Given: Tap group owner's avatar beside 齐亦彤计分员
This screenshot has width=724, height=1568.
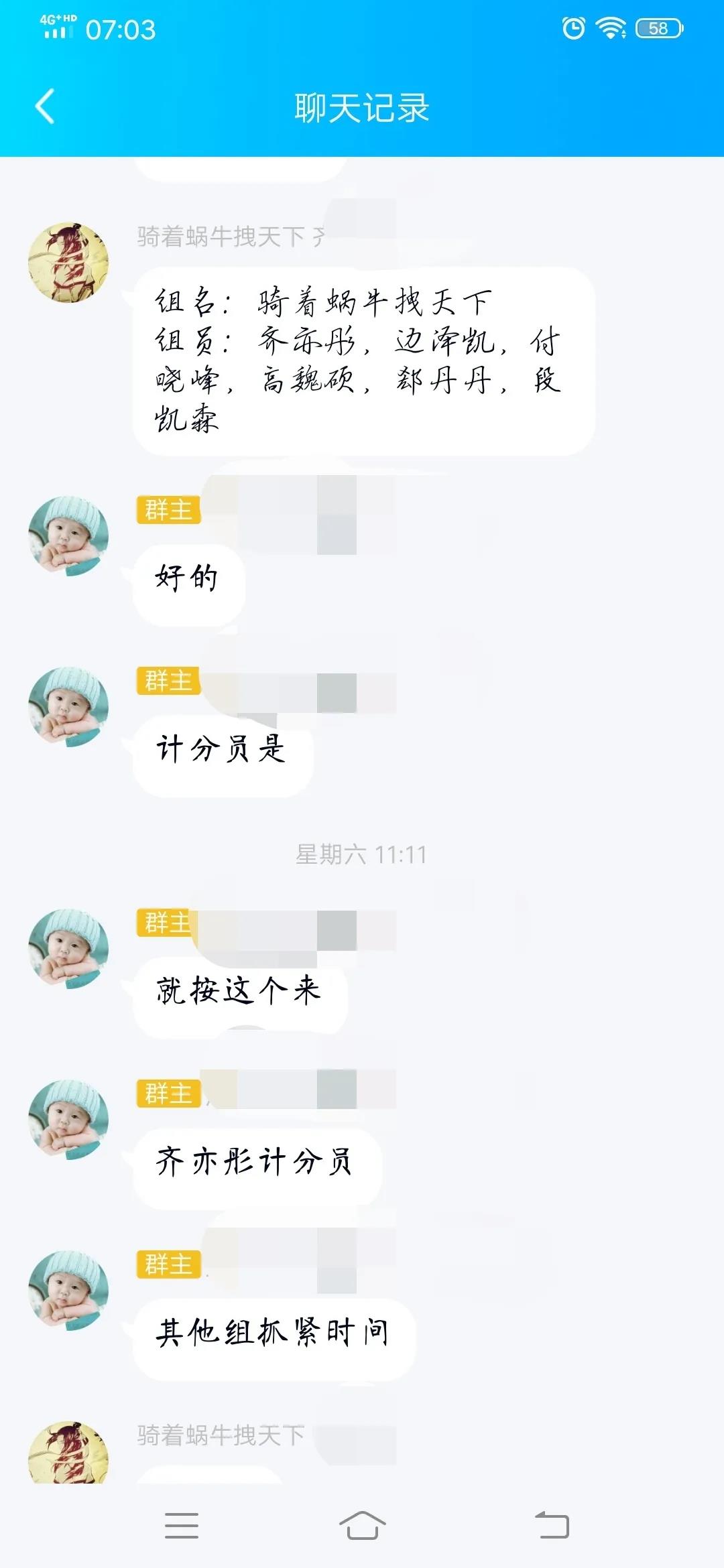Looking at the screenshot, I should tap(68, 1119).
